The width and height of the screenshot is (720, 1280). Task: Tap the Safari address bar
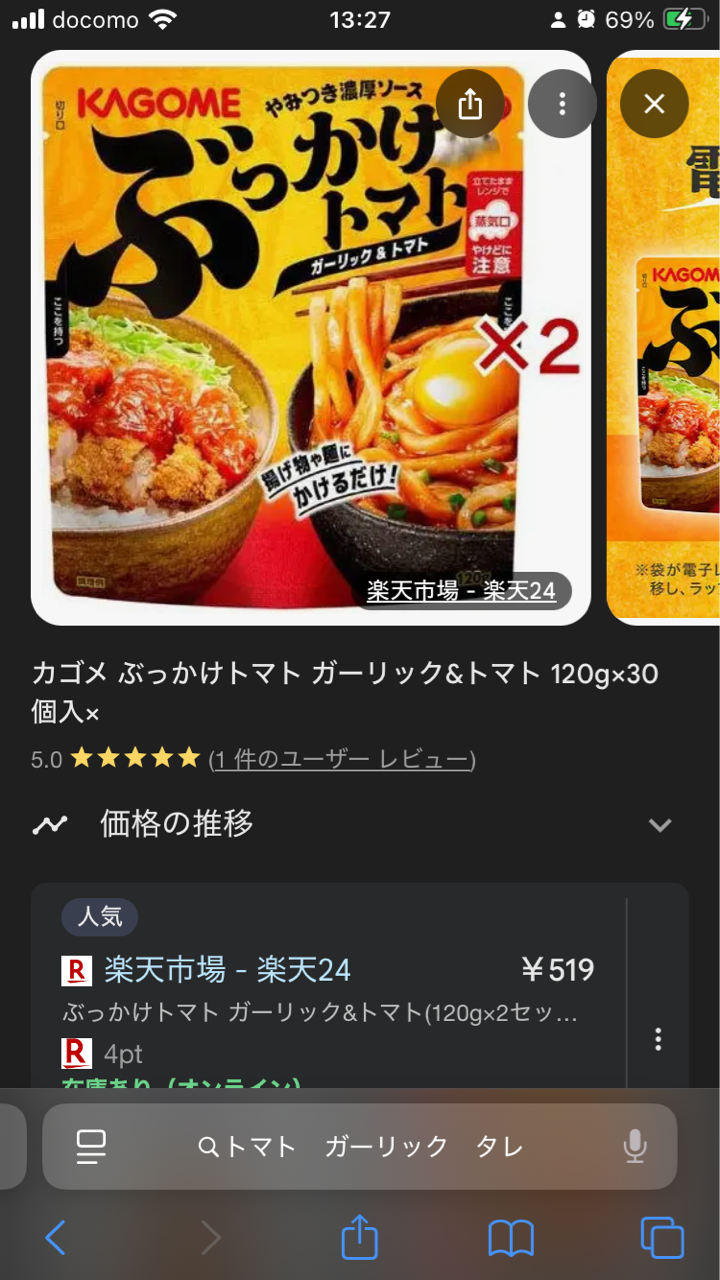(360, 1147)
